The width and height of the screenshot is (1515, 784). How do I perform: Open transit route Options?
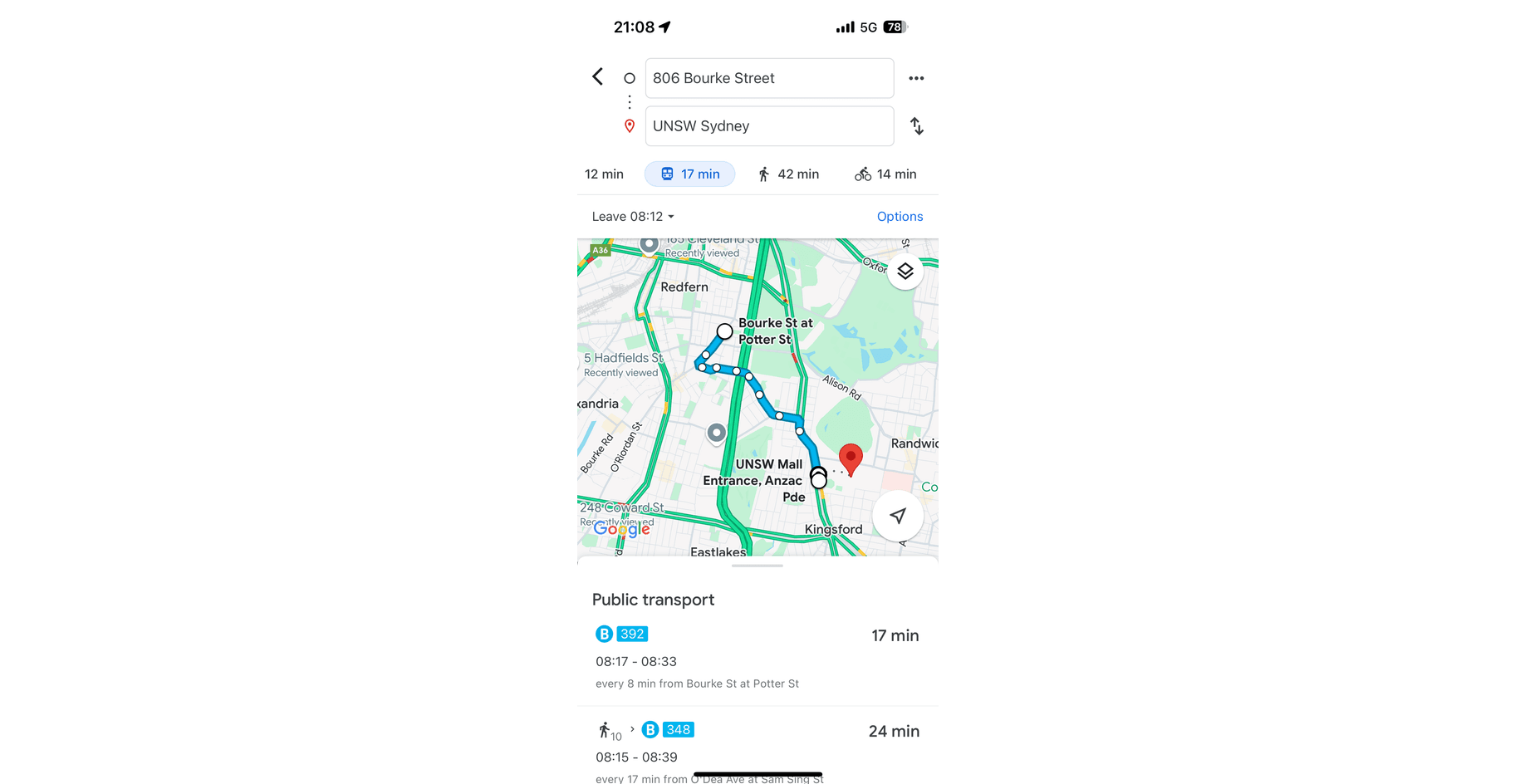[900, 217]
